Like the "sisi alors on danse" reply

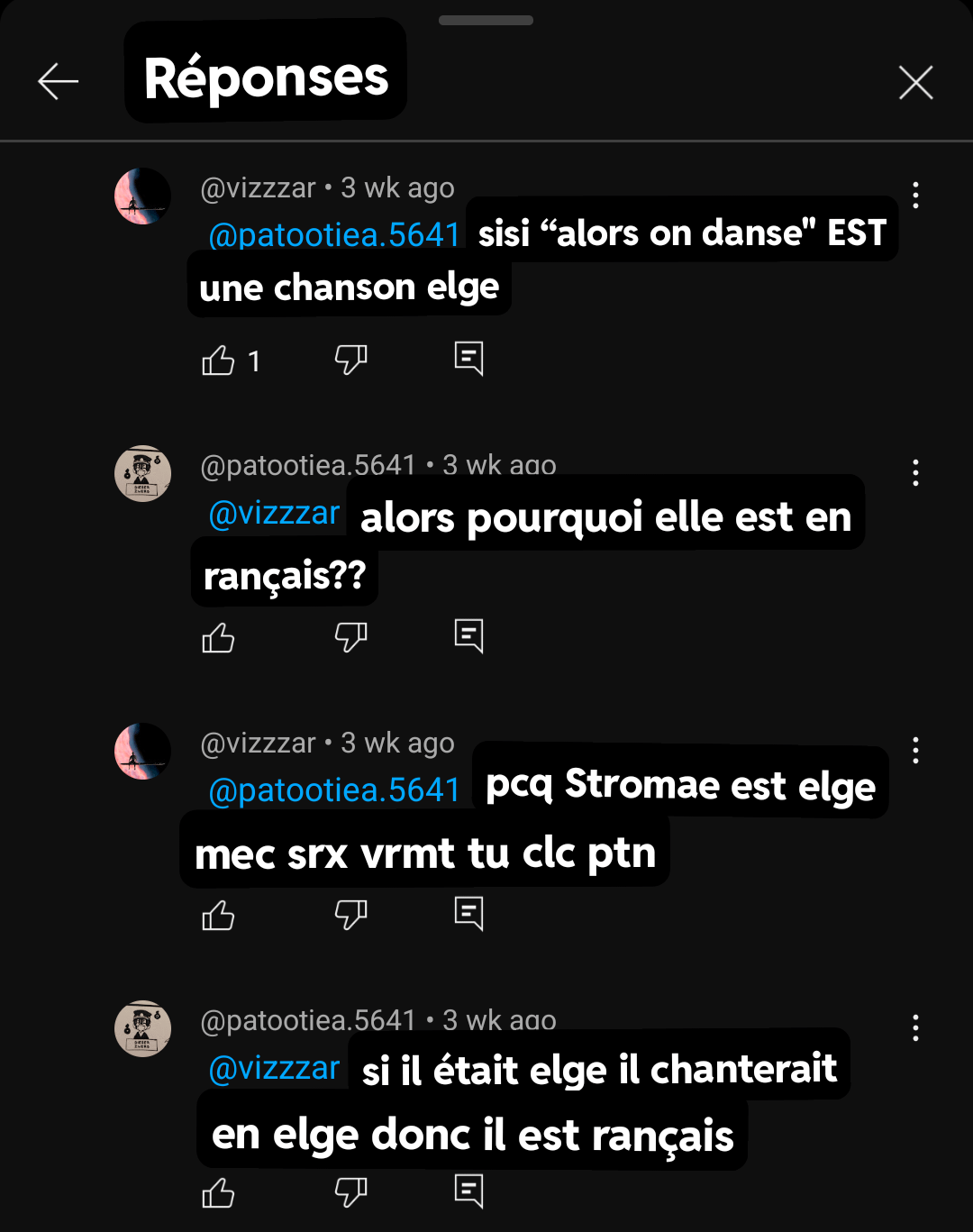coord(218,360)
